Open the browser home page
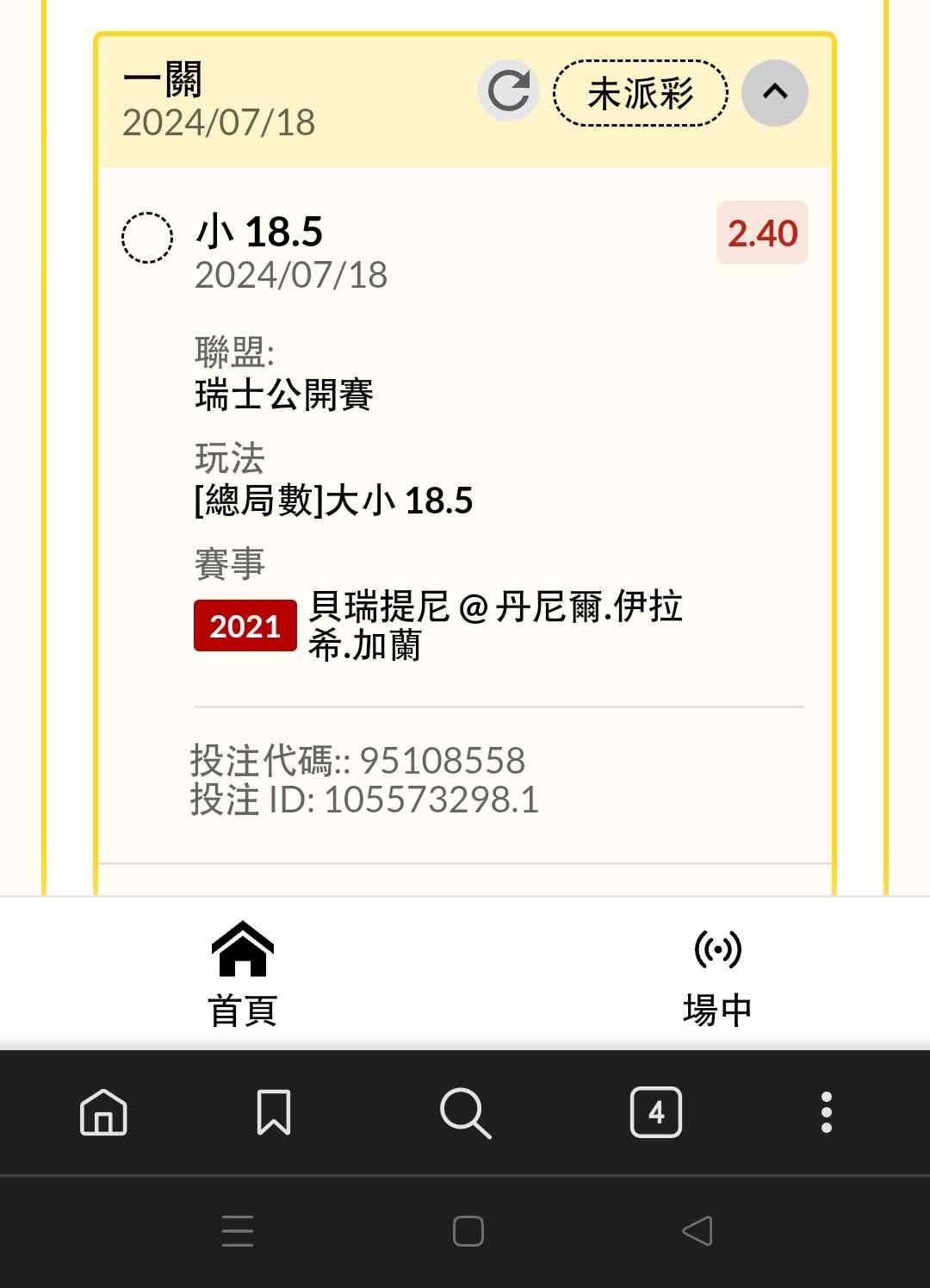The width and height of the screenshot is (930, 1288). point(103,1112)
